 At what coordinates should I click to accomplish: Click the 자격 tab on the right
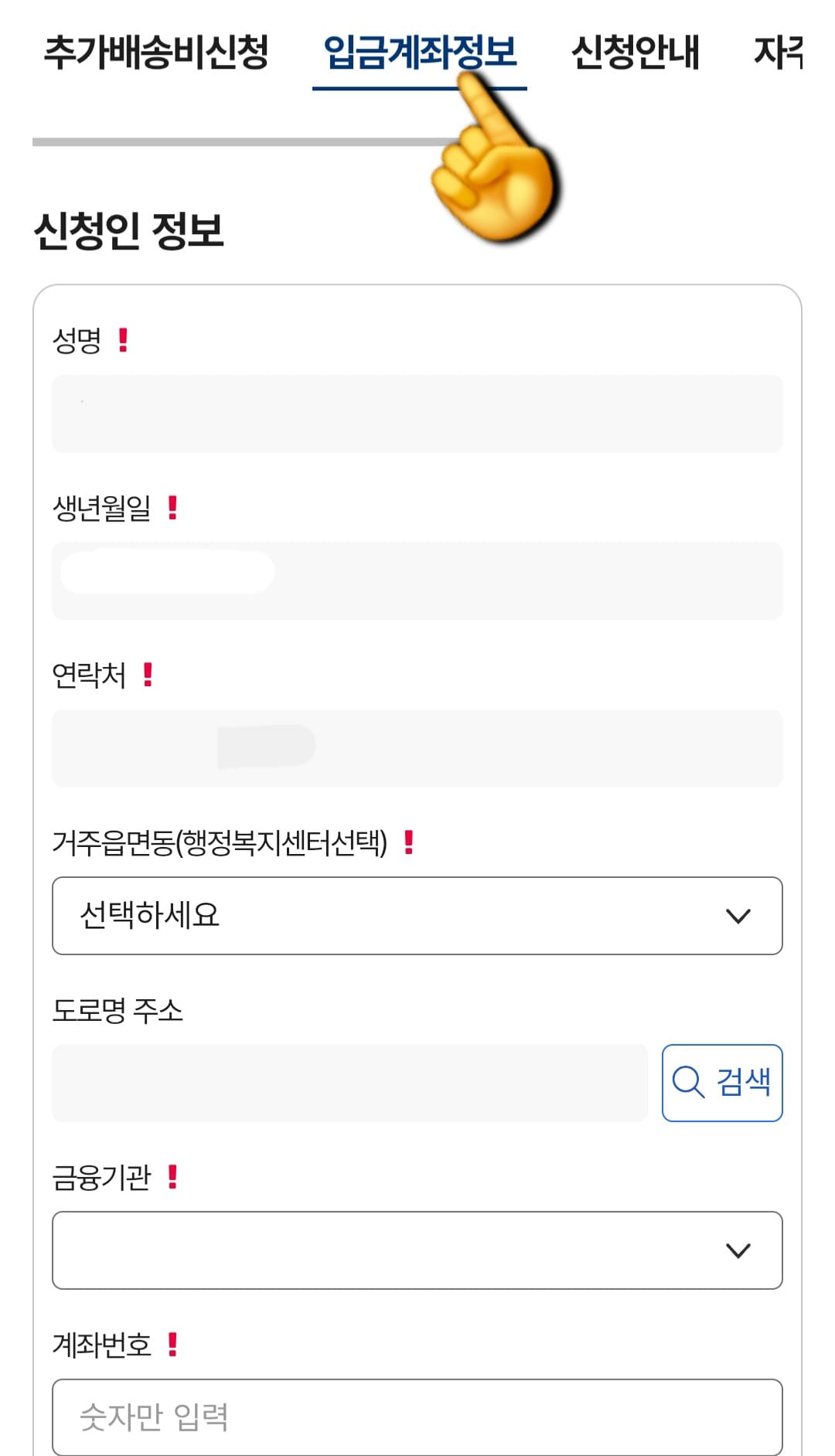tap(781, 53)
